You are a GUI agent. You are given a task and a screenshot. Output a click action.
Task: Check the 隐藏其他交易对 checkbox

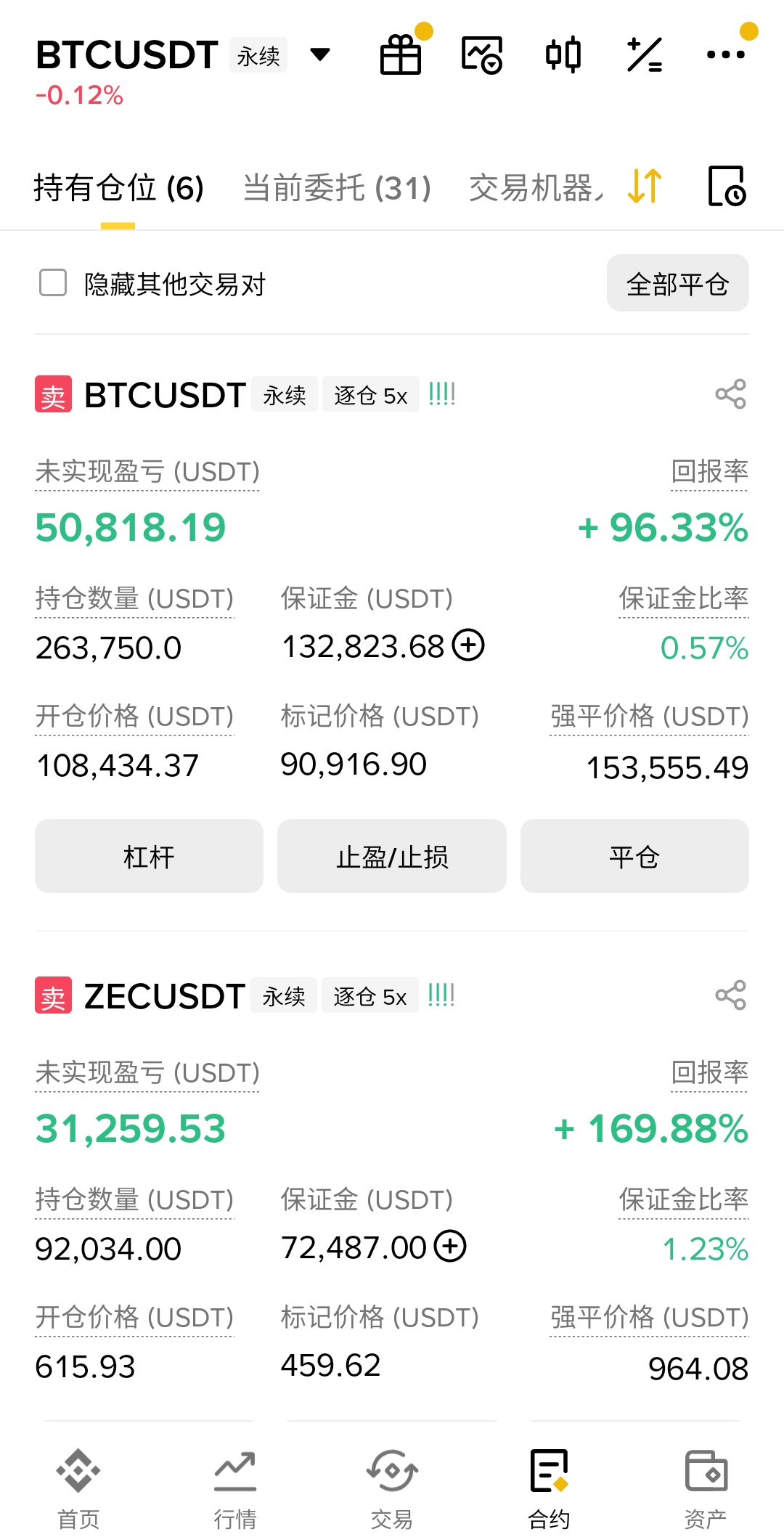pyautogui.click(x=53, y=283)
